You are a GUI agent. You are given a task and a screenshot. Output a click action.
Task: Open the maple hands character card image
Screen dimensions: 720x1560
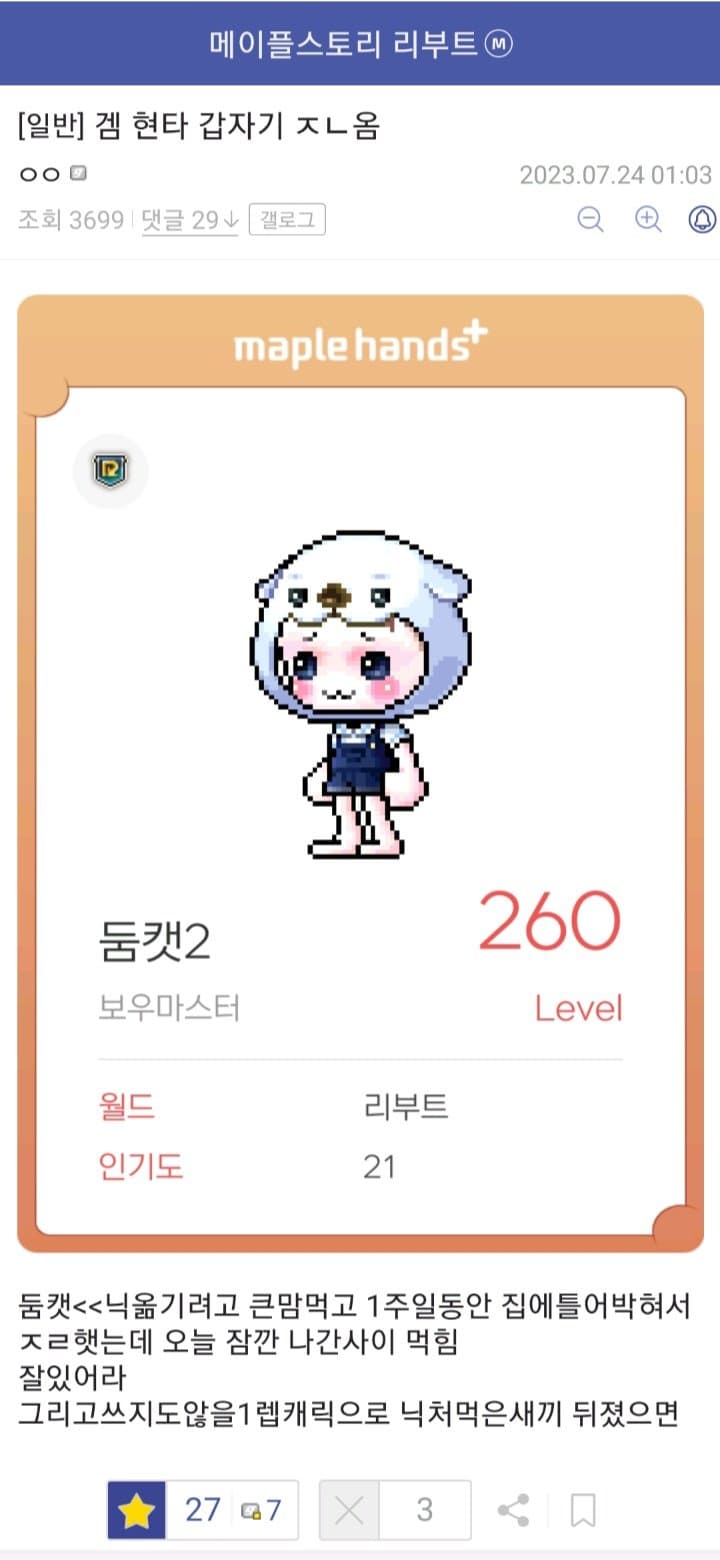tap(360, 773)
